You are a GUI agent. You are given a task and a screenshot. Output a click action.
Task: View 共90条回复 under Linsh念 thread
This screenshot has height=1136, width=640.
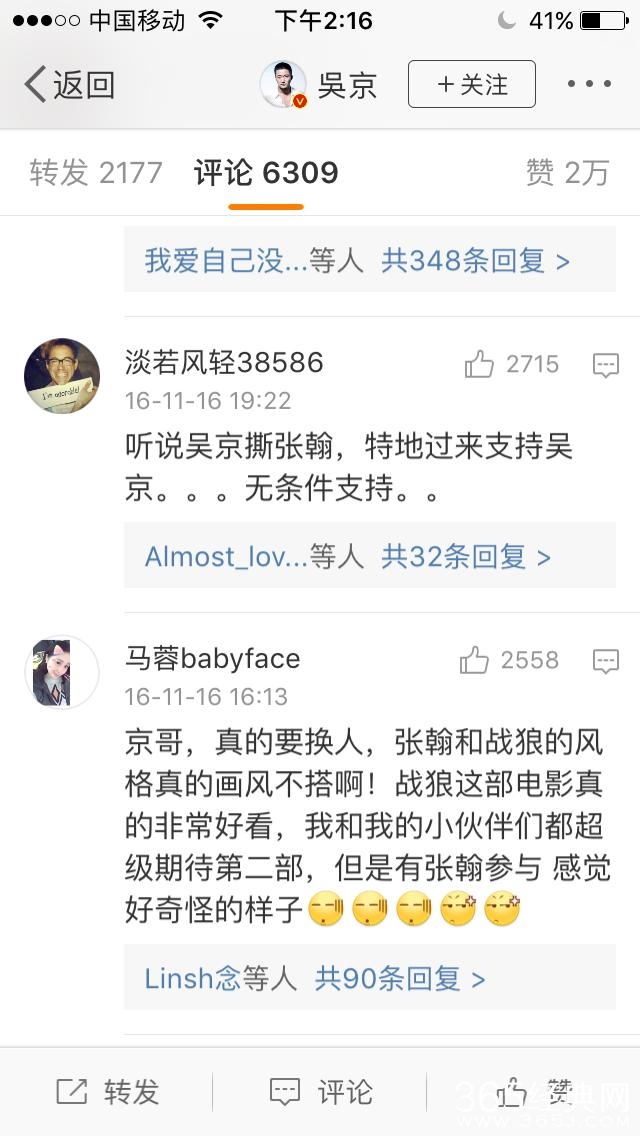(400, 978)
